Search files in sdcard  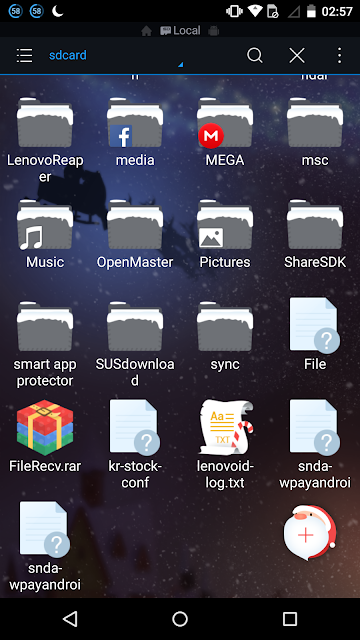point(255,55)
